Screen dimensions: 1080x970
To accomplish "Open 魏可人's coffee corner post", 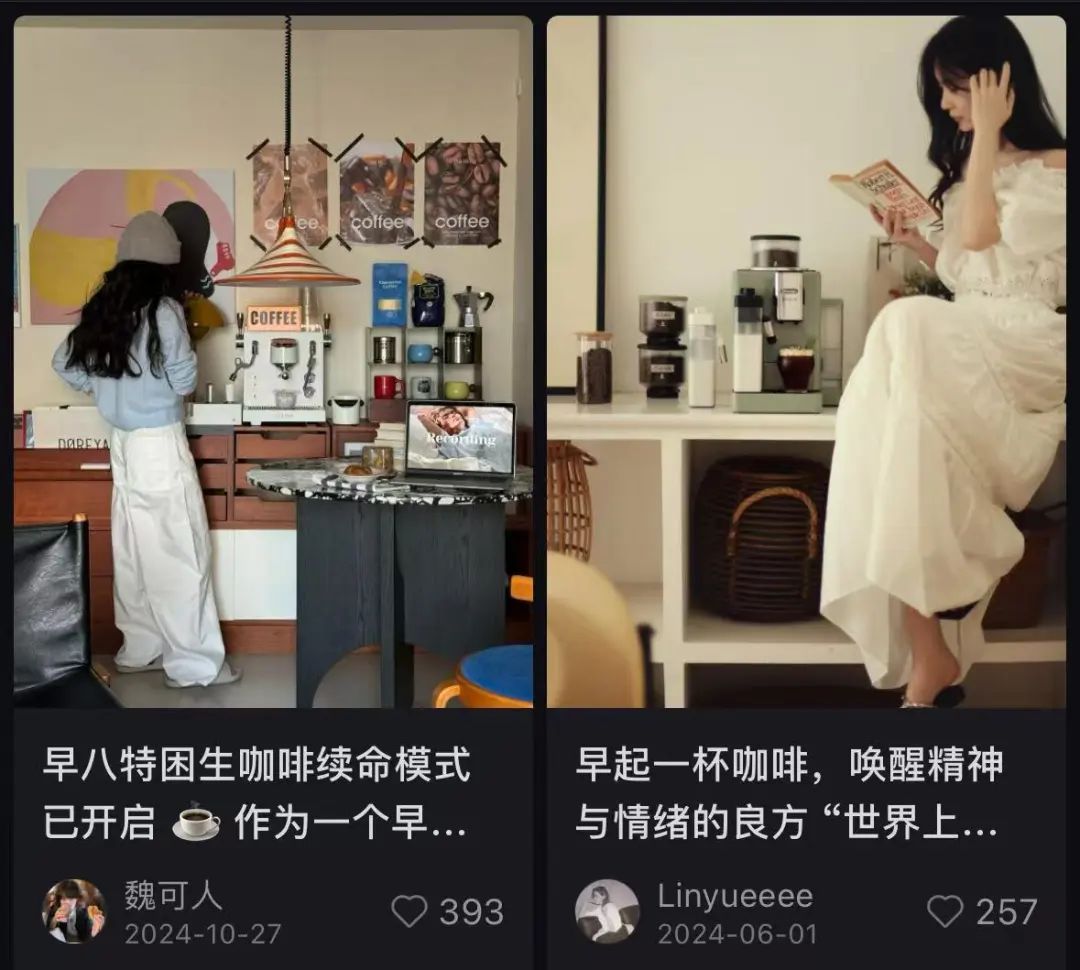I will click(x=272, y=362).
